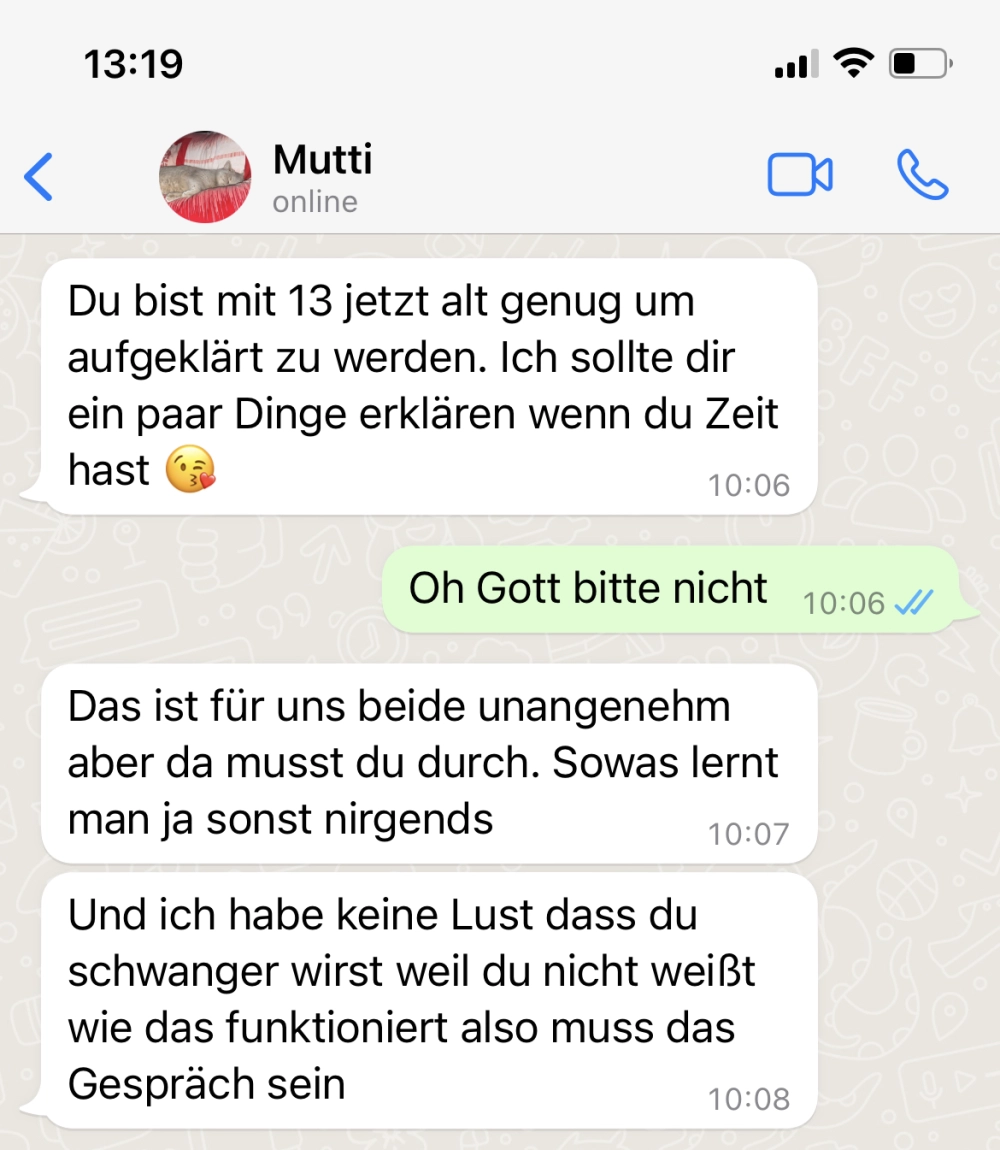Screen dimensions: 1000x1150
Task: Go back to the chat list
Action: click(38, 177)
